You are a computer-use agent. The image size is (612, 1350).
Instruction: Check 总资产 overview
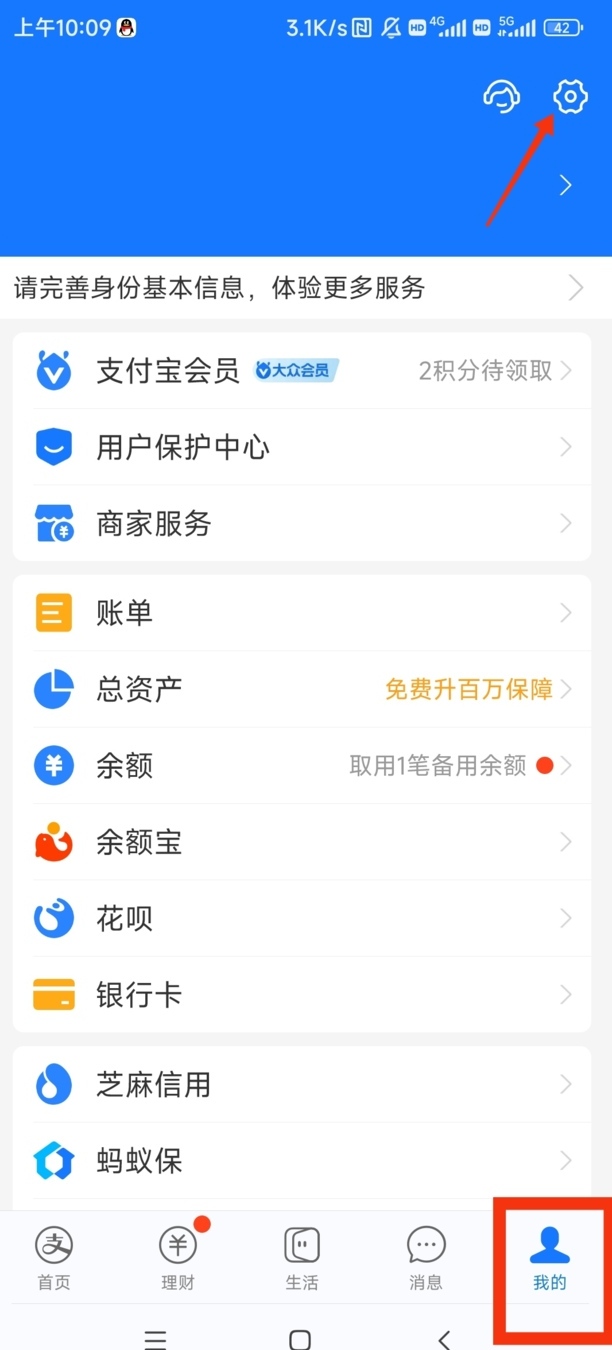(x=300, y=689)
